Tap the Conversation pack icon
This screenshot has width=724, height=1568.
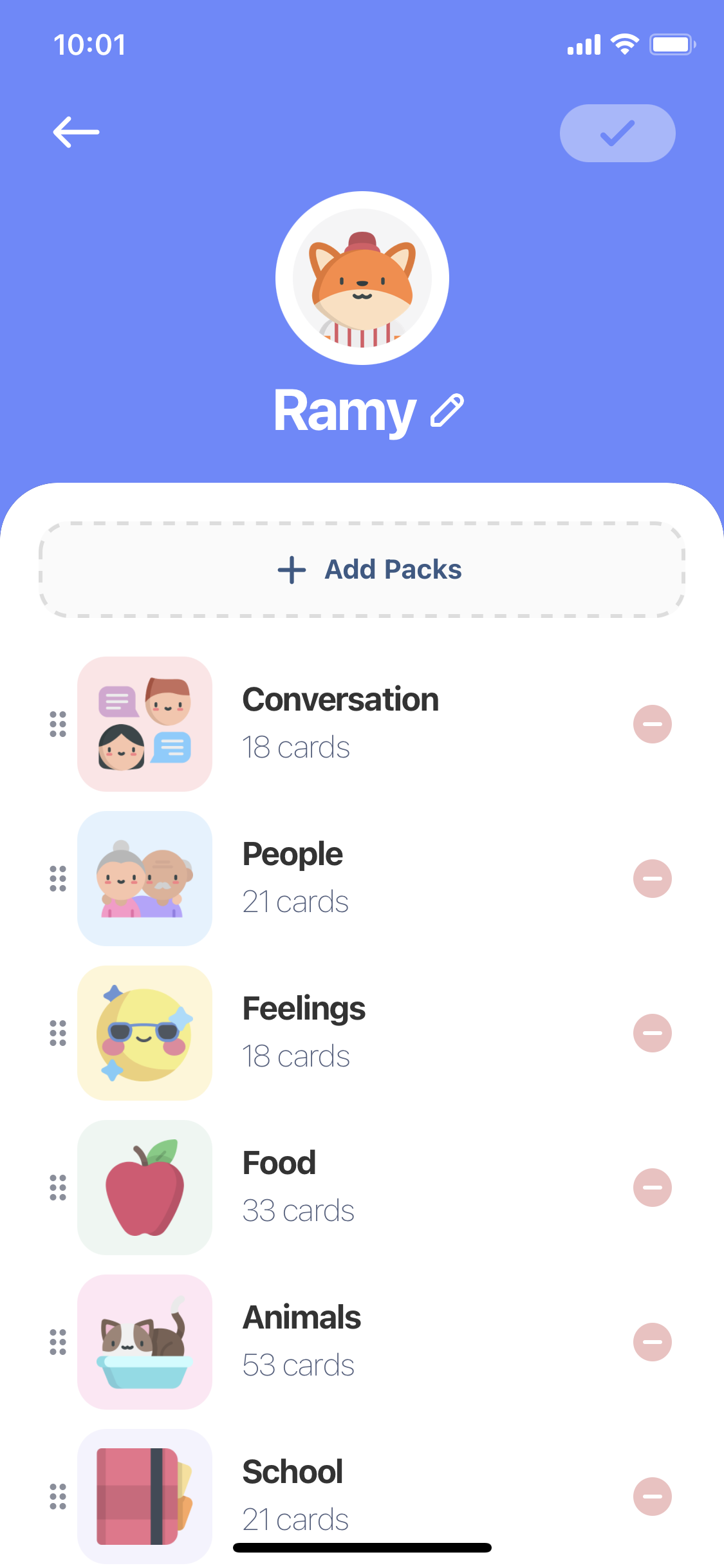click(x=144, y=723)
